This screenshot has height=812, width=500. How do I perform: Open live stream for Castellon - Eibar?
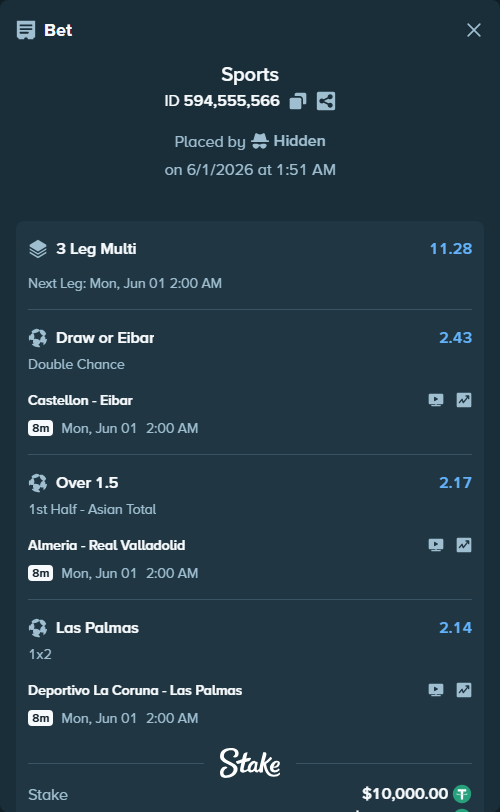pyautogui.click(x=436, y=400)
